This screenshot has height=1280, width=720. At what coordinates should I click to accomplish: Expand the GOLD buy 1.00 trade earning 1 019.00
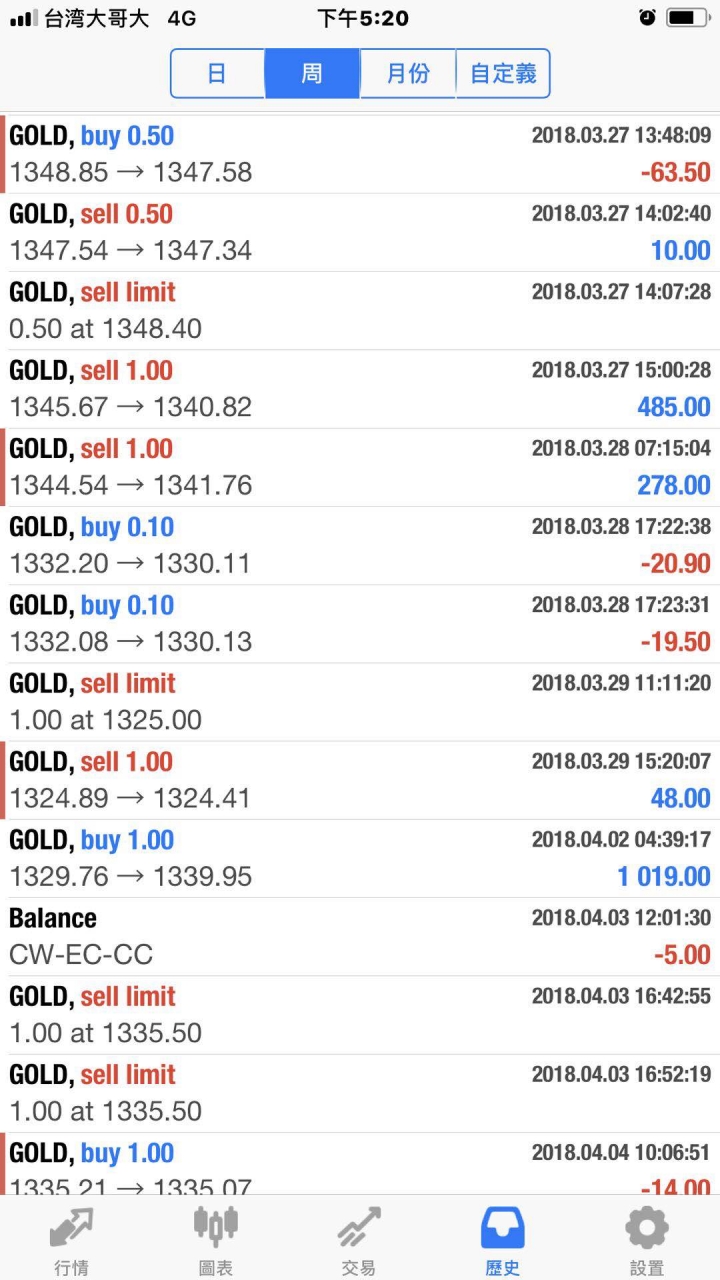tap(360, 858)
